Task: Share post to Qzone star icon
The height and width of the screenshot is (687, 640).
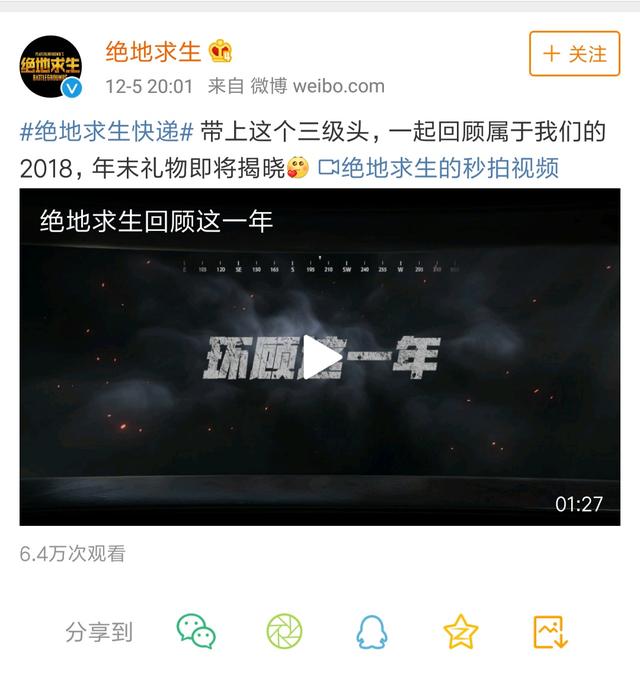Action: 461,632
